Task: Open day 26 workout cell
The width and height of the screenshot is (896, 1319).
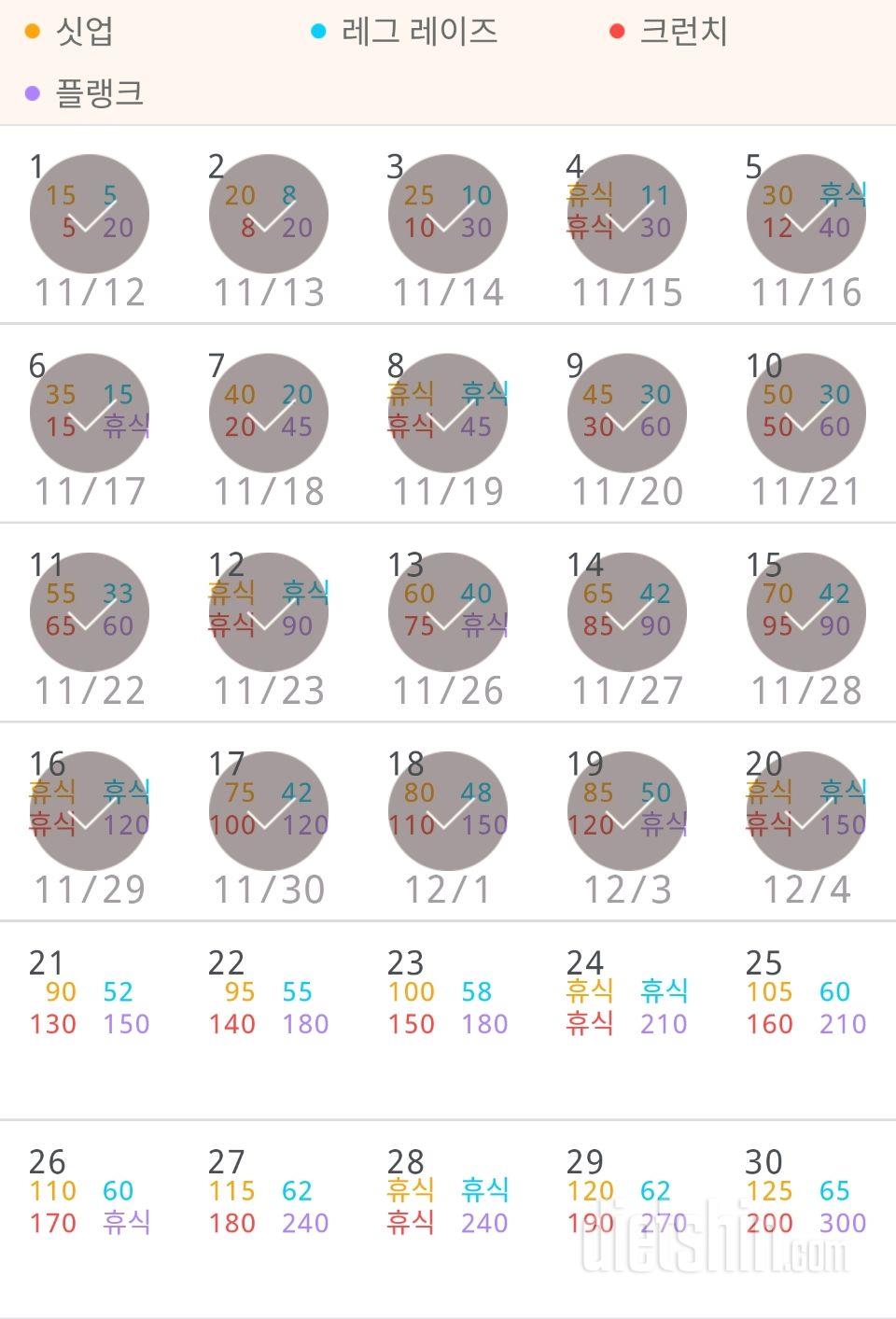Action: [90, 1209]
